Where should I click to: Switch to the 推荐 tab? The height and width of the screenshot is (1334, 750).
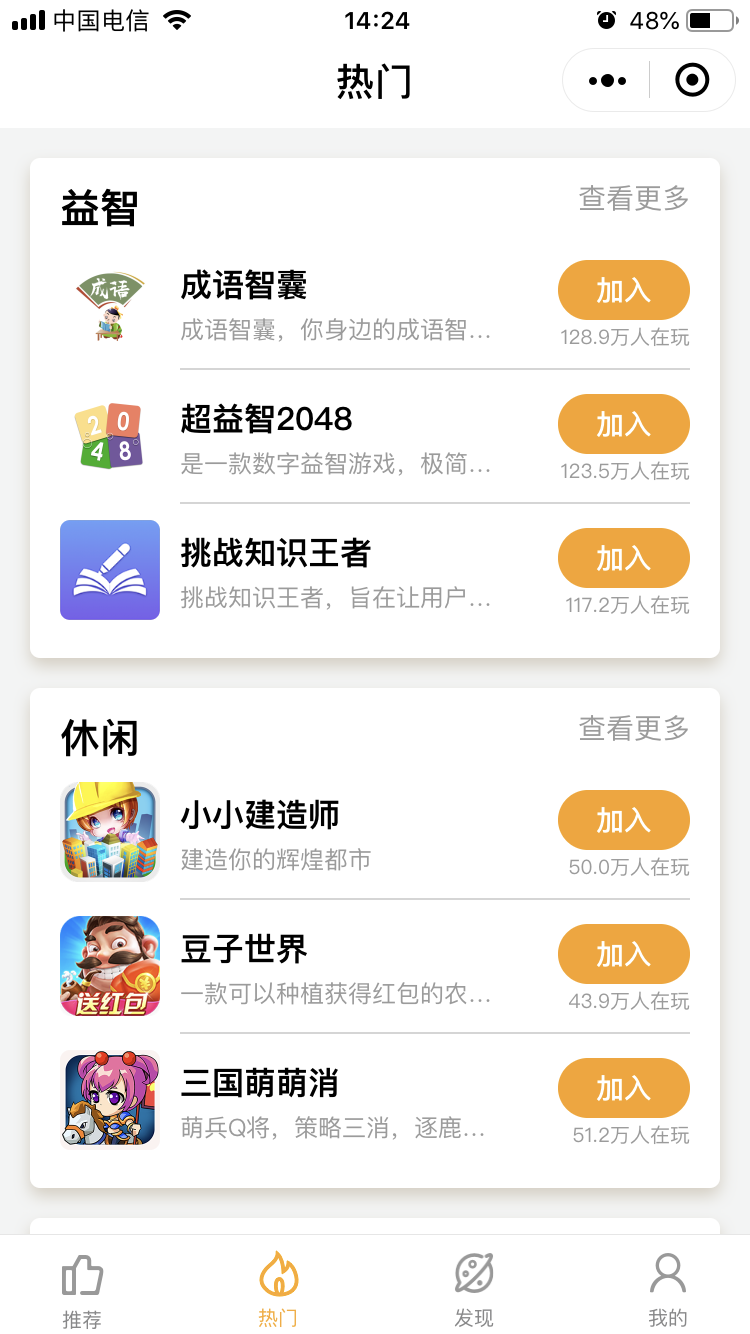click(x=82, y=1290)
